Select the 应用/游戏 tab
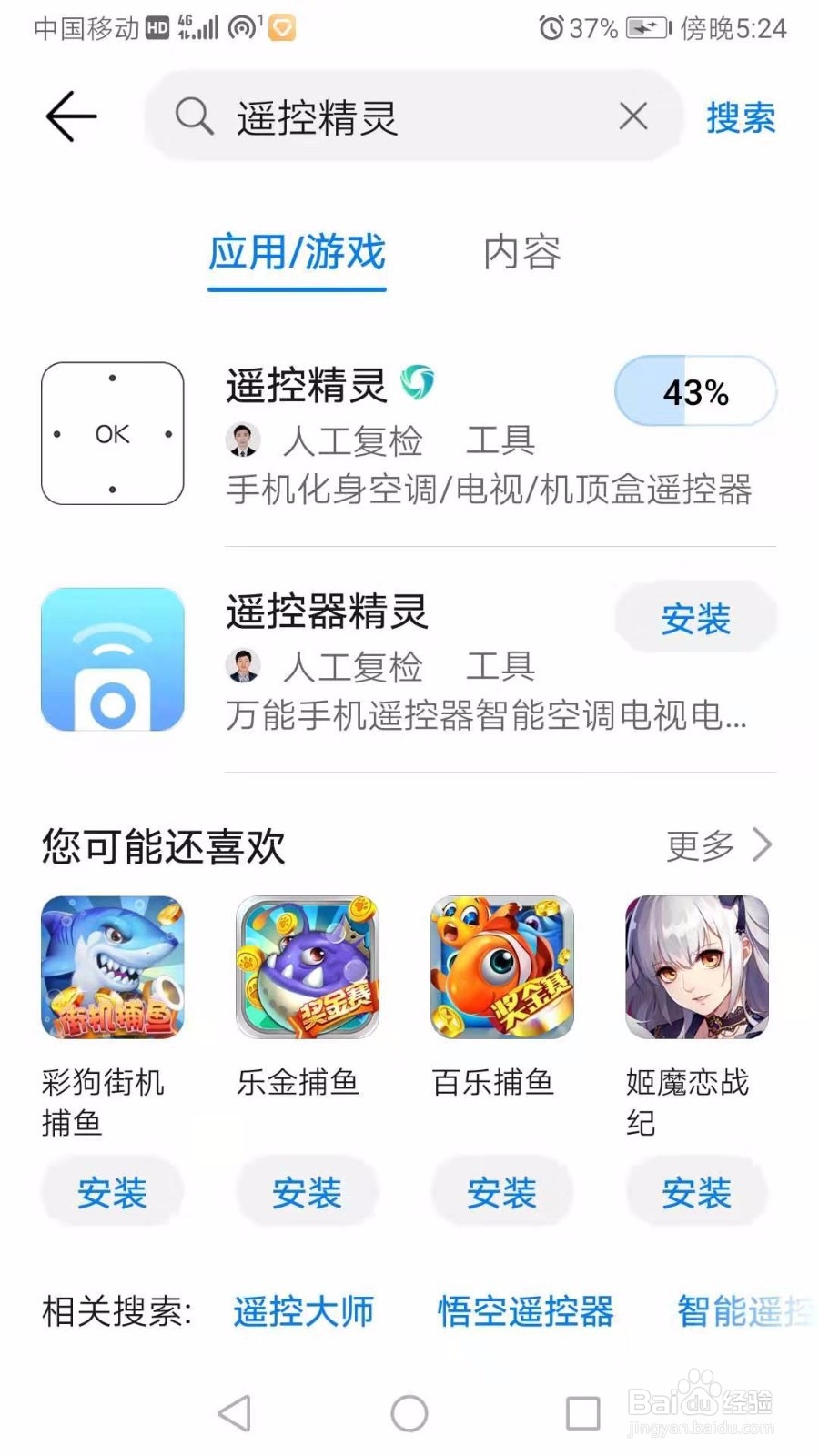Screen dimensions: 819x1456 point(297,255)
